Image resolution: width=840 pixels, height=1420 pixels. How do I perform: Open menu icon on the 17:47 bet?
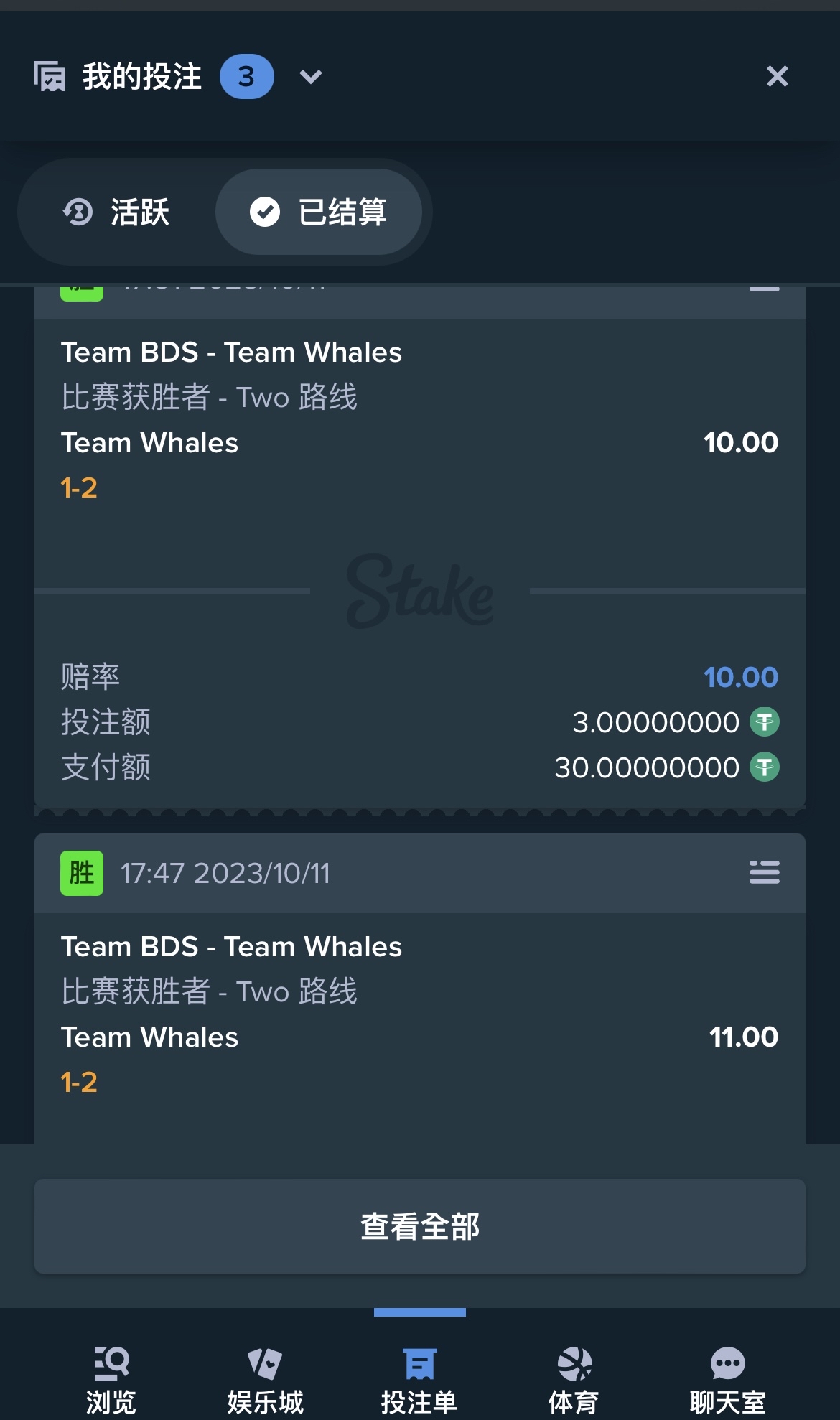tap(764, 872)
